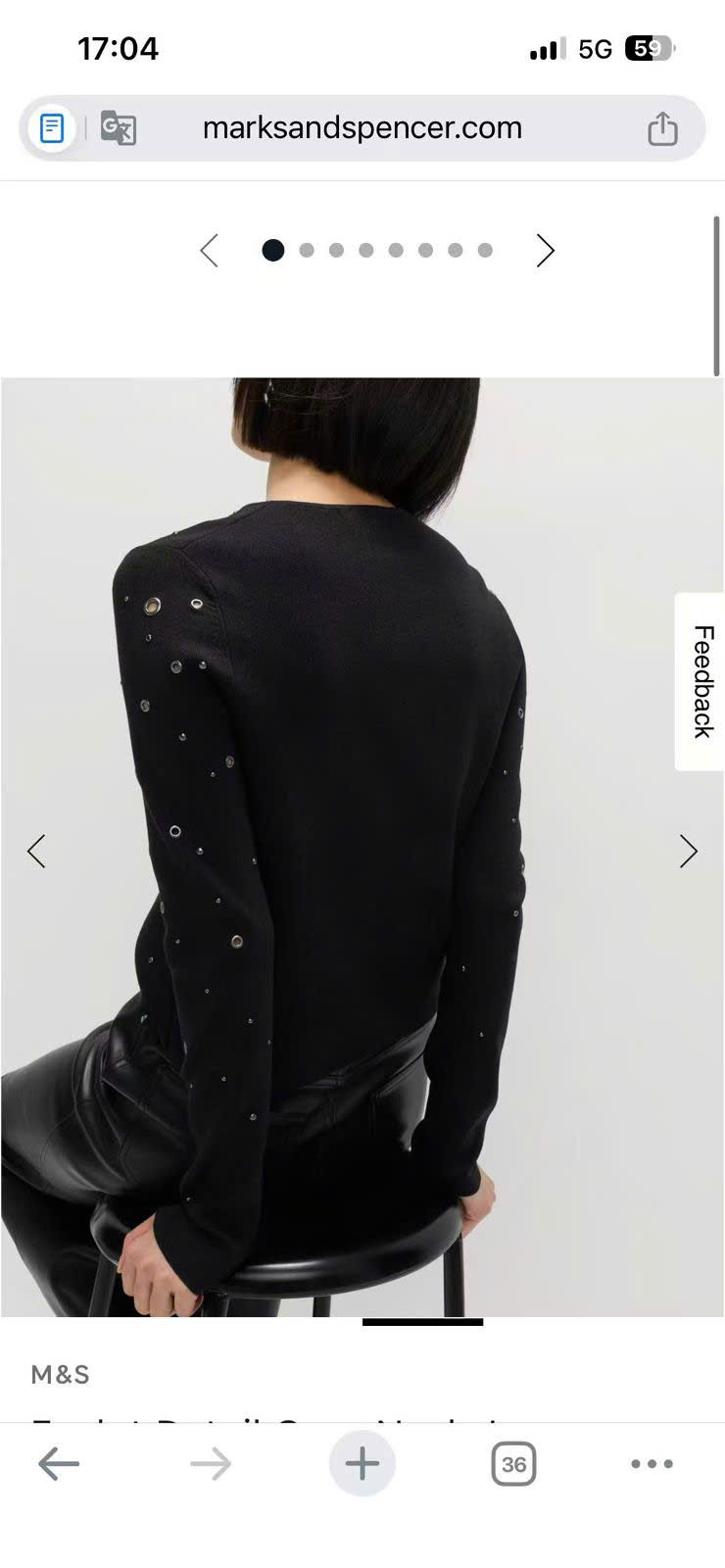Tap the new tab plus icon
The width and height of the screenshot is (725, 1568).
click(362, 1464)
